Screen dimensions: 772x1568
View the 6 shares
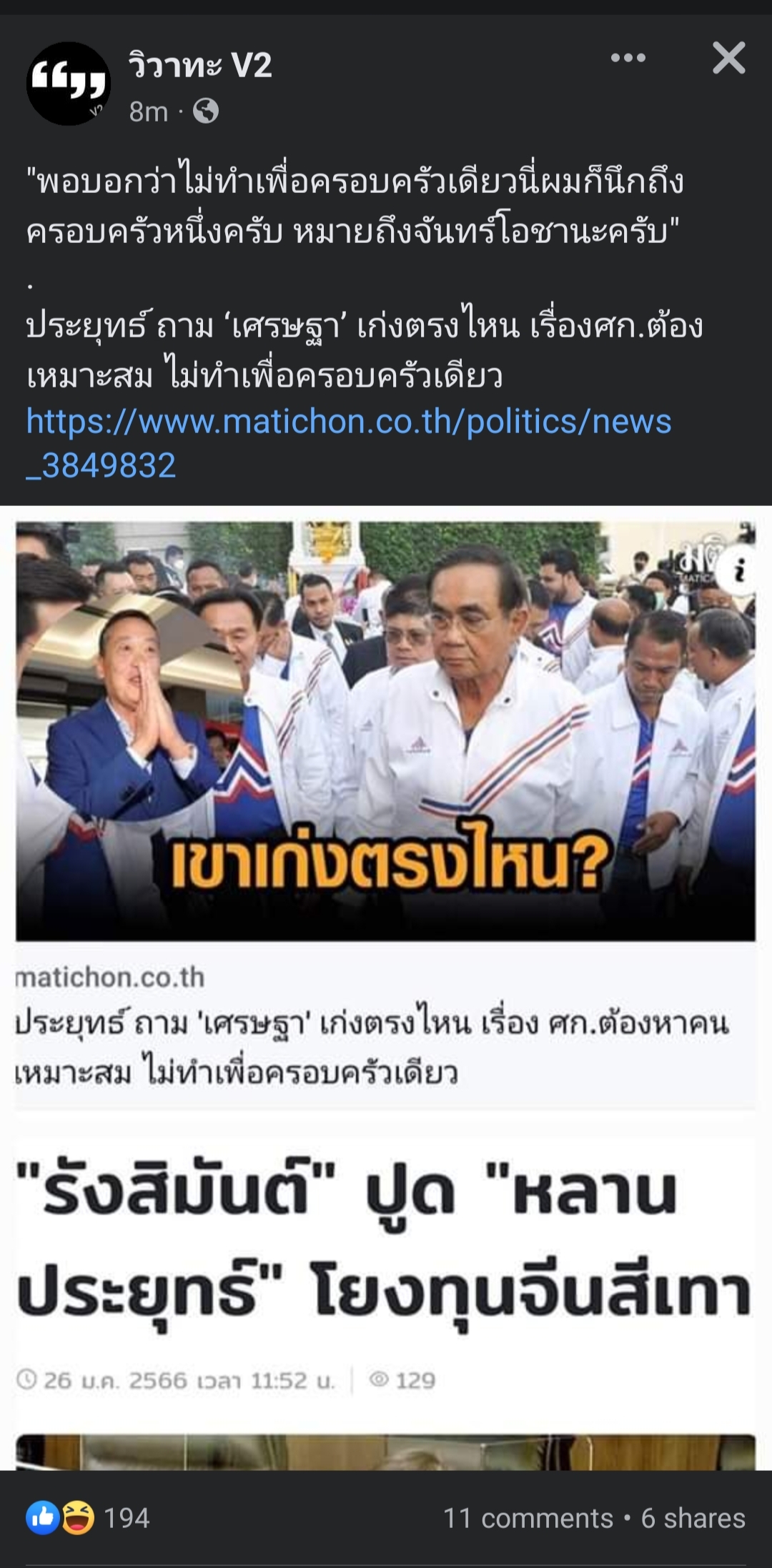[693, 1518]
